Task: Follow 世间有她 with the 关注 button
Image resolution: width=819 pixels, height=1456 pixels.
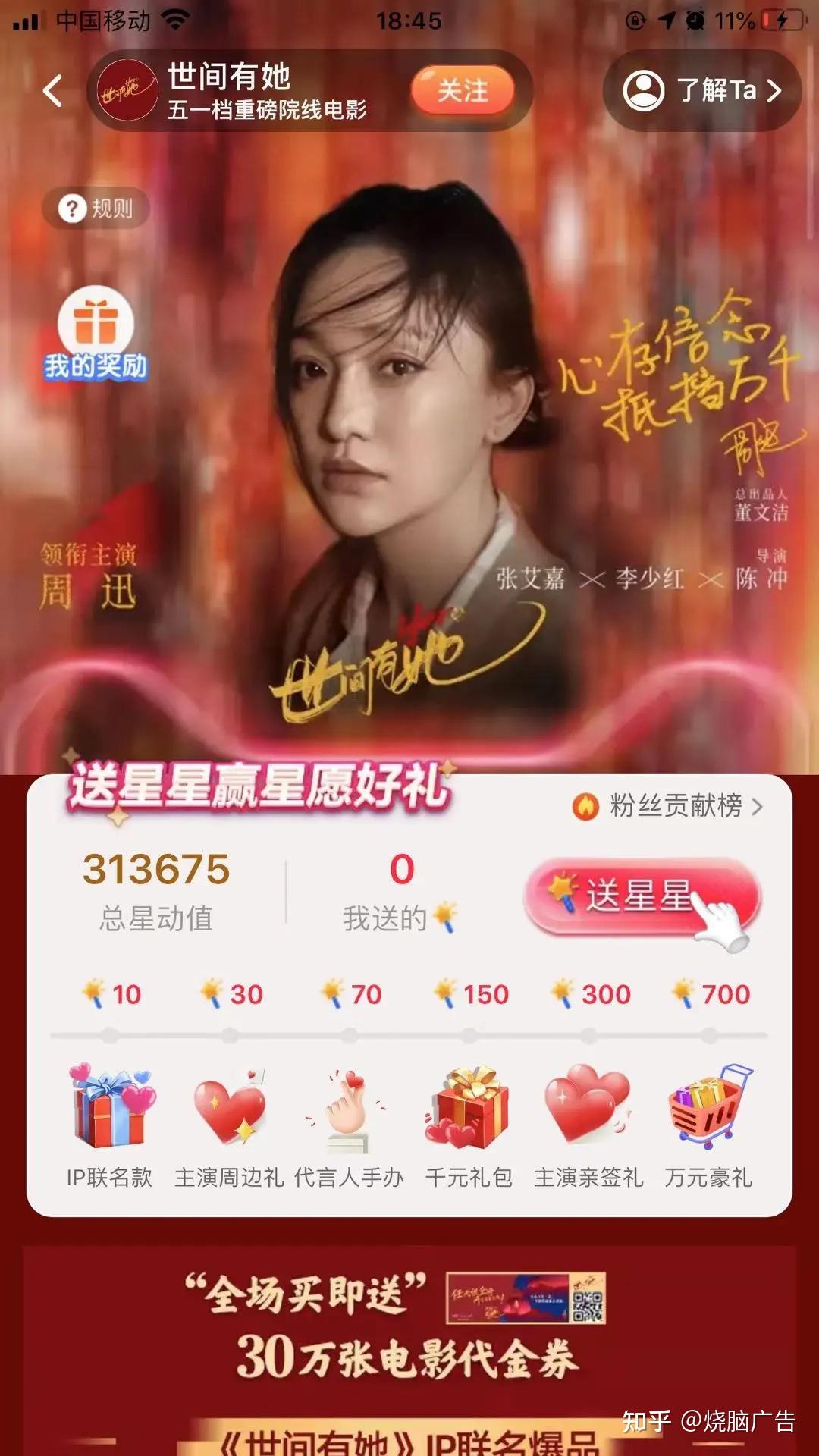Action: [463, 91]
